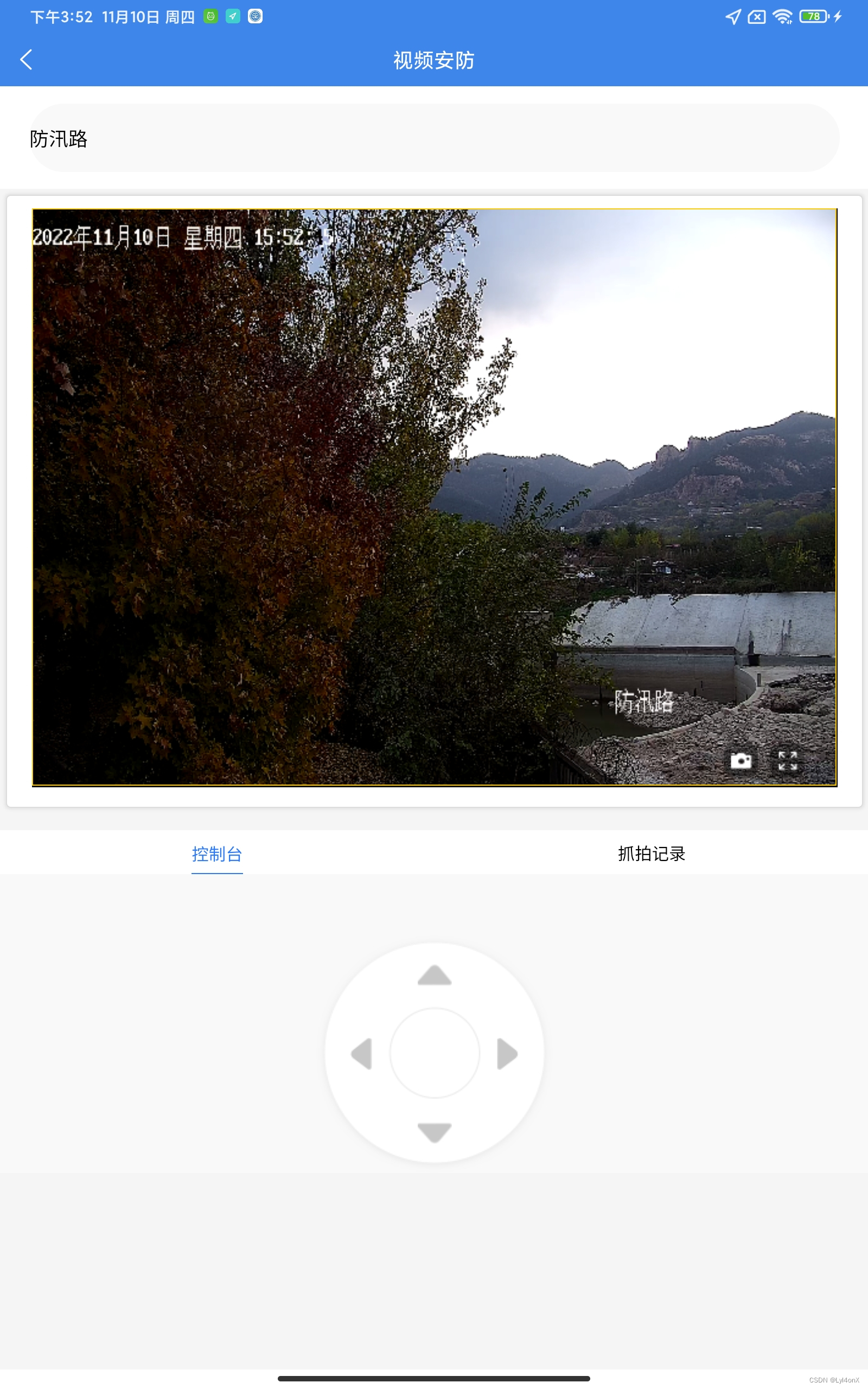Select the 控制台 tab
This screenshot has width=868, height=1389.
click(217, 853)
